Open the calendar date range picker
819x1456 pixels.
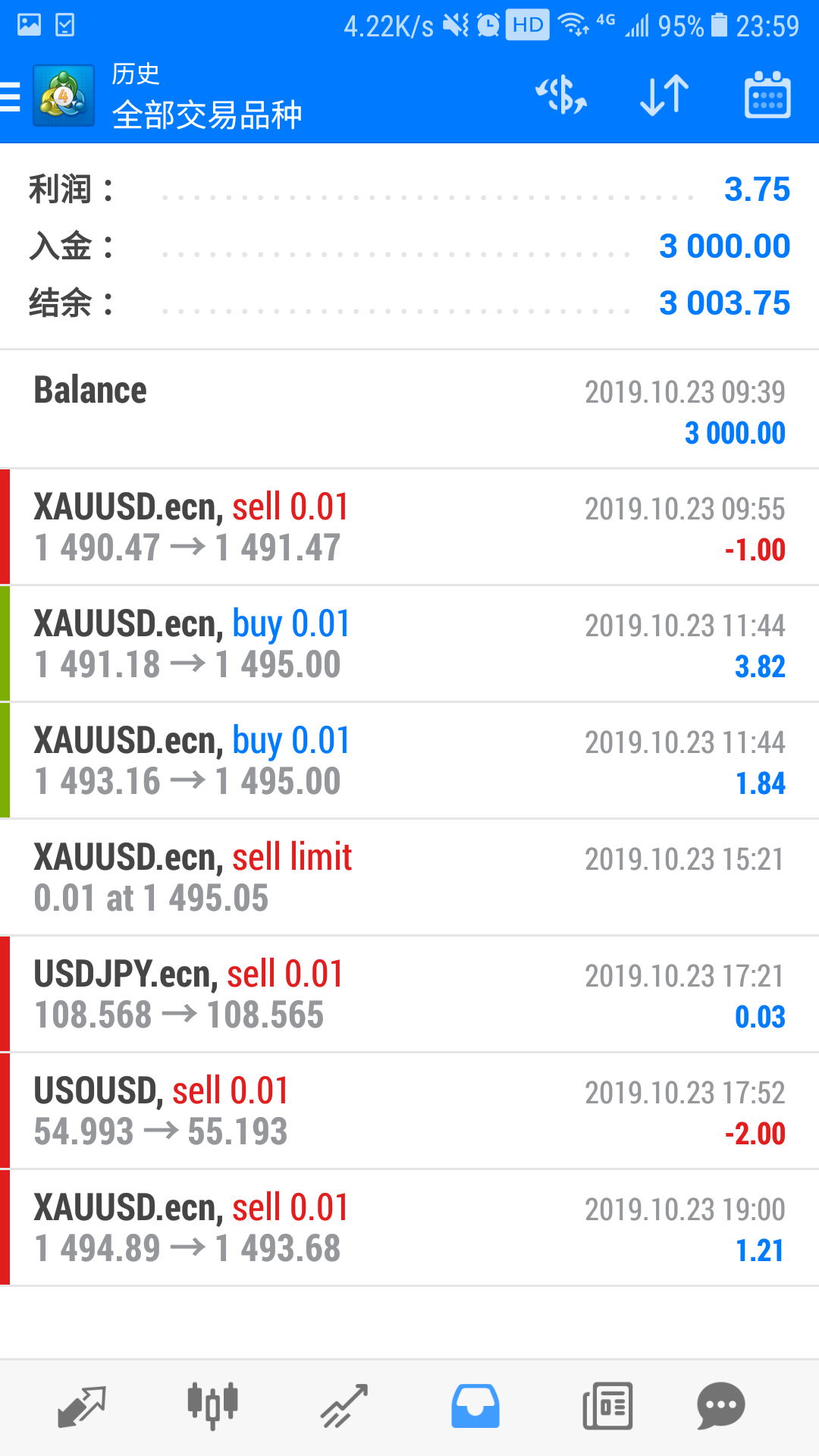[767, 96]
